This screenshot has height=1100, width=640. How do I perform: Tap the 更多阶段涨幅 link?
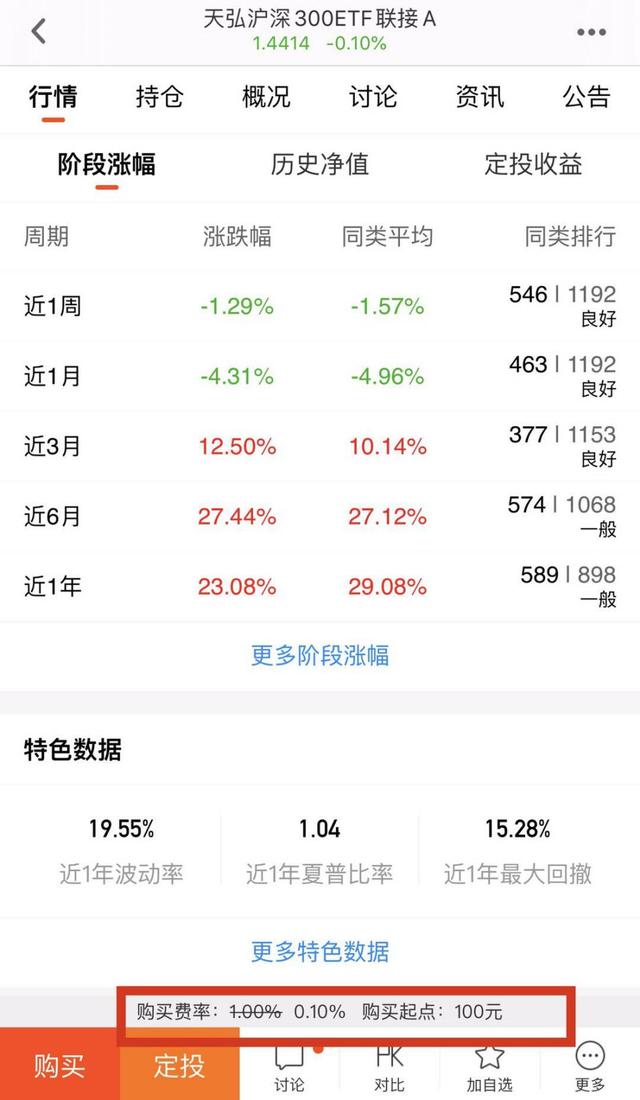[x=320, y=655]
